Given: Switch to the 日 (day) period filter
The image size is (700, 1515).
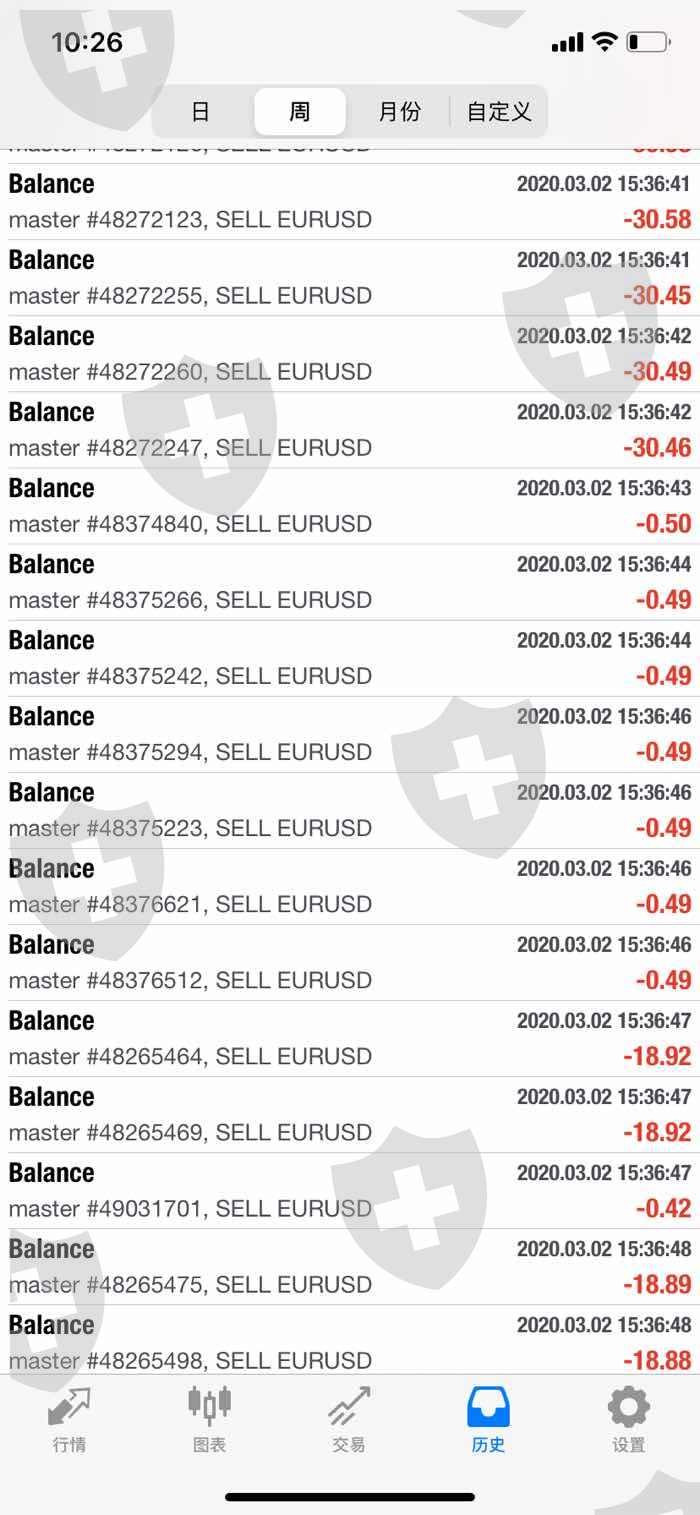Looking at the screenshot, I should coord(201,112).
